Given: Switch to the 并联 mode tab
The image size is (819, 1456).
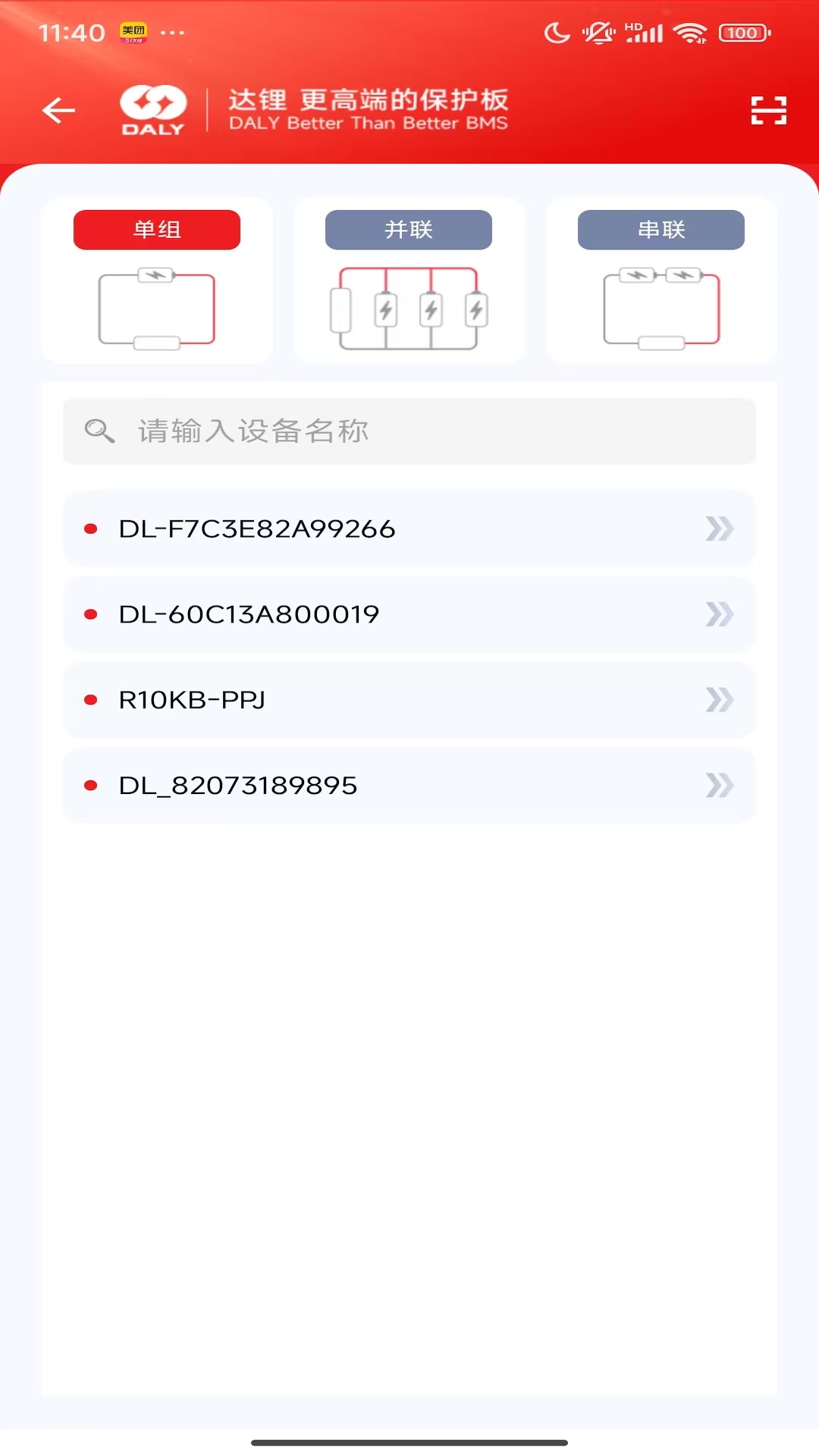Looking at the screenshot, I should click(x=408, y=230).
